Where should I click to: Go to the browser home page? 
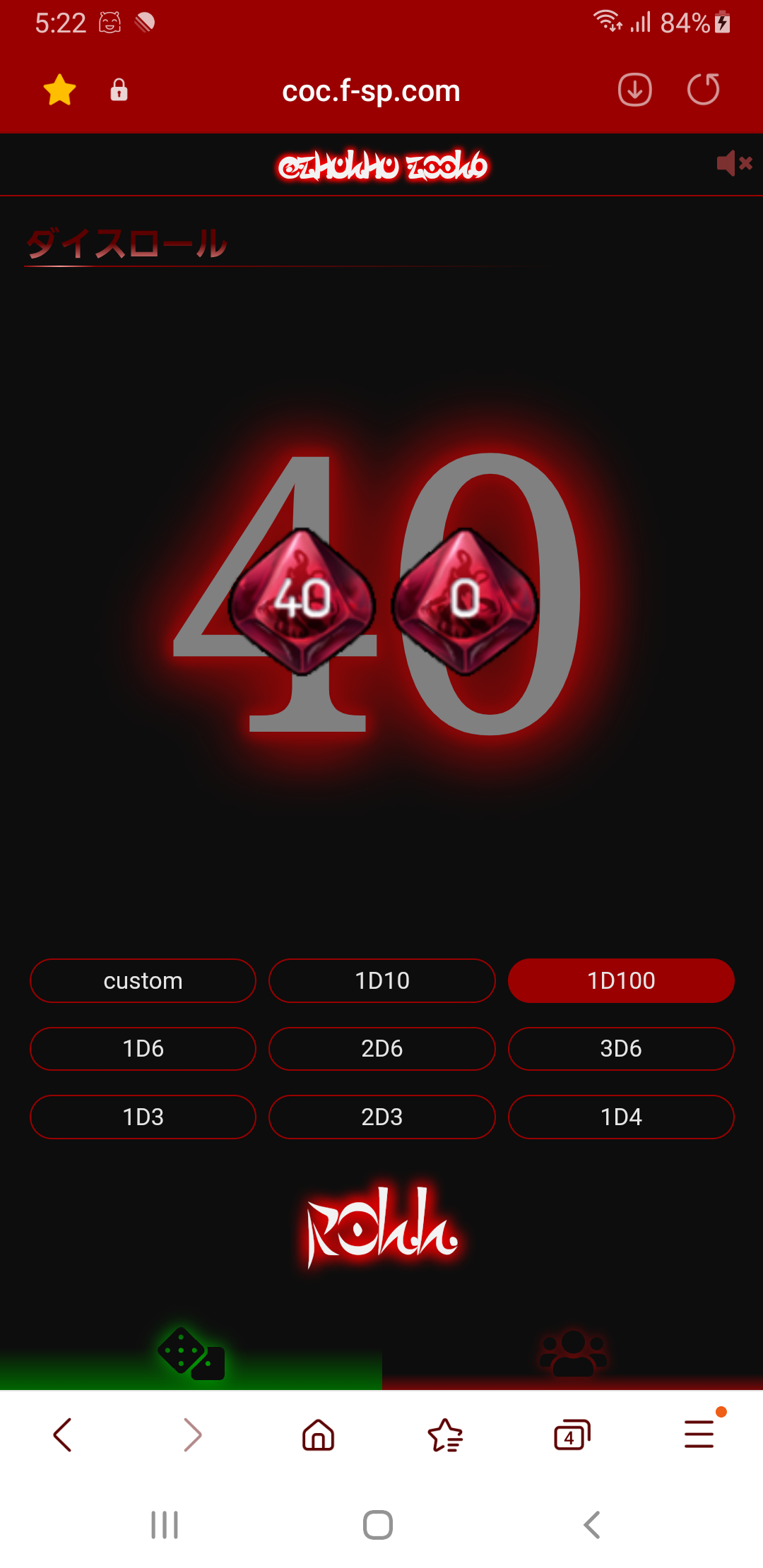click(x=318, y=1435)
